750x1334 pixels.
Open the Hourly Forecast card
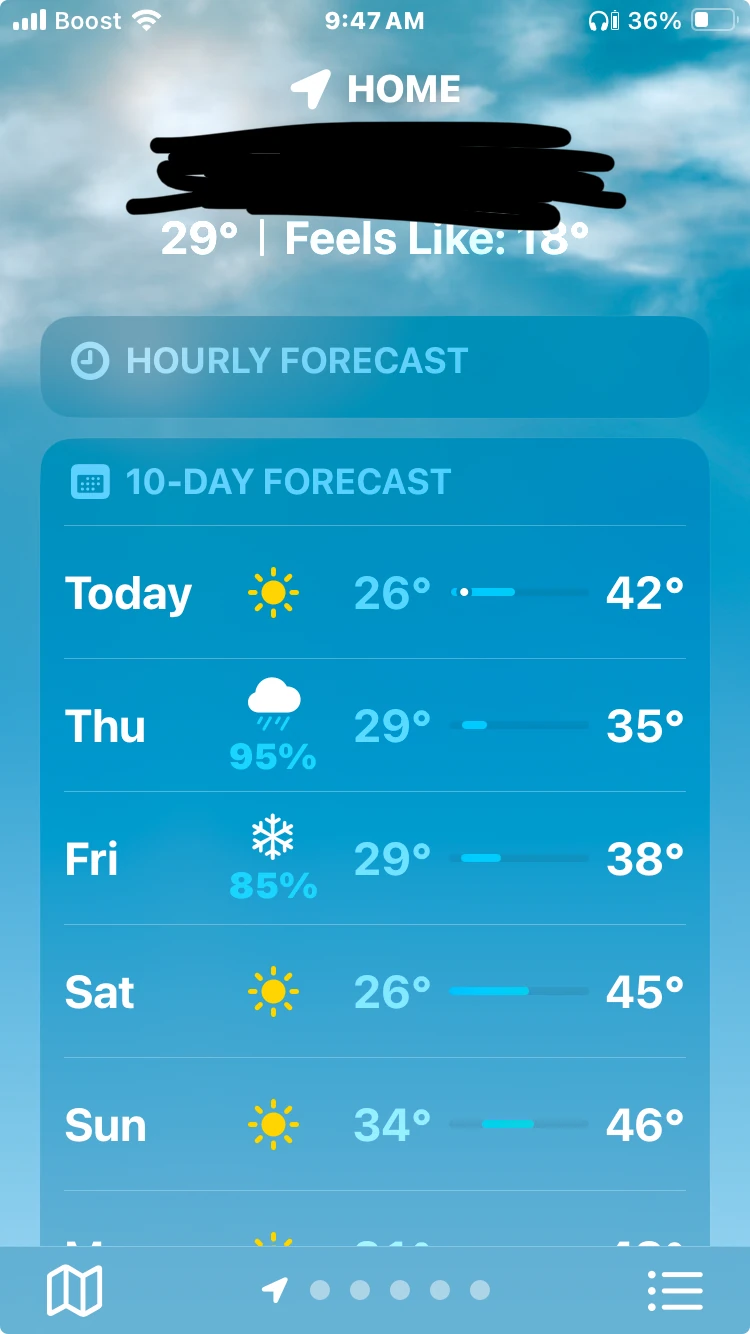[374, 362]
